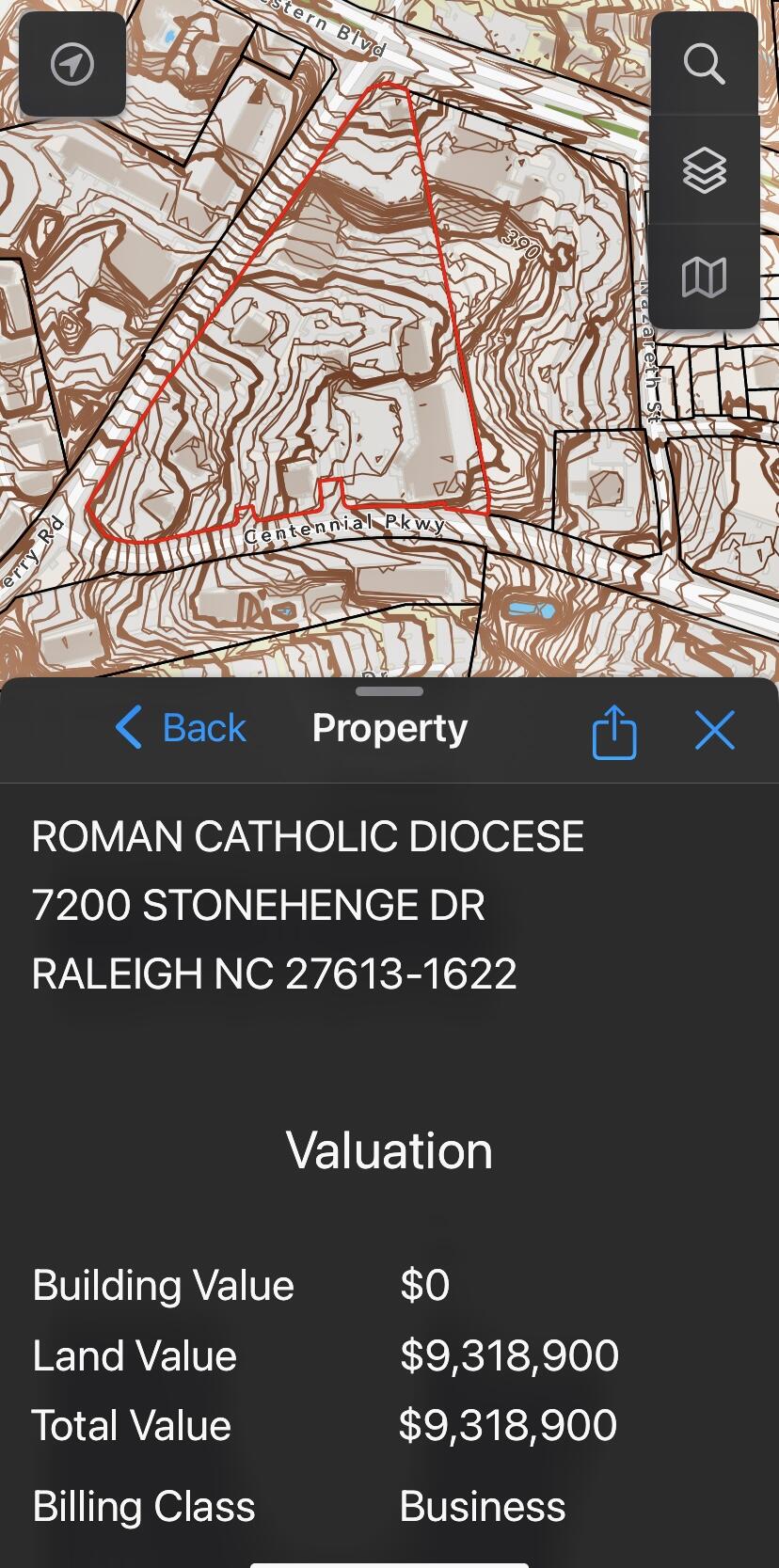Viewport: 779px width, 1568px height.
Task: Tap the panel's drag handle
Action: coord(389,691)
